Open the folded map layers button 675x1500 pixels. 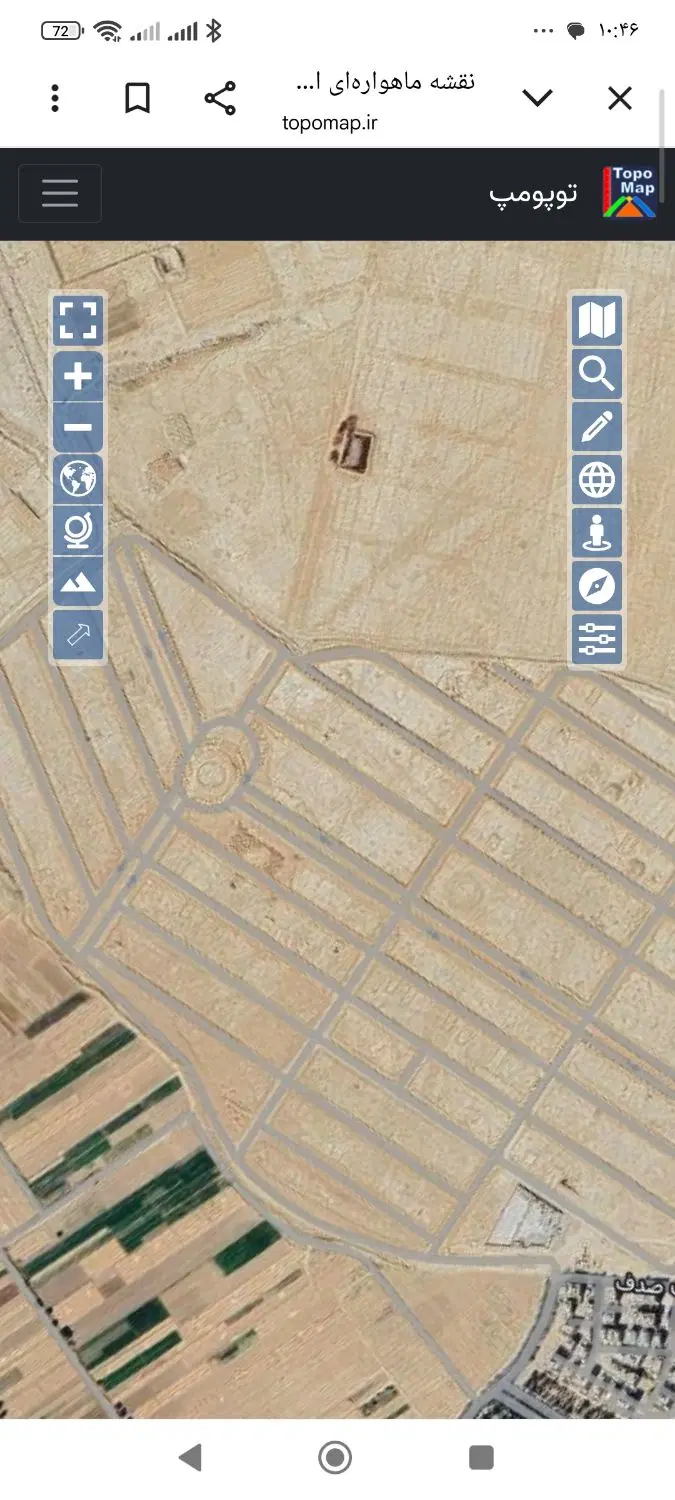tap(597, 321)
